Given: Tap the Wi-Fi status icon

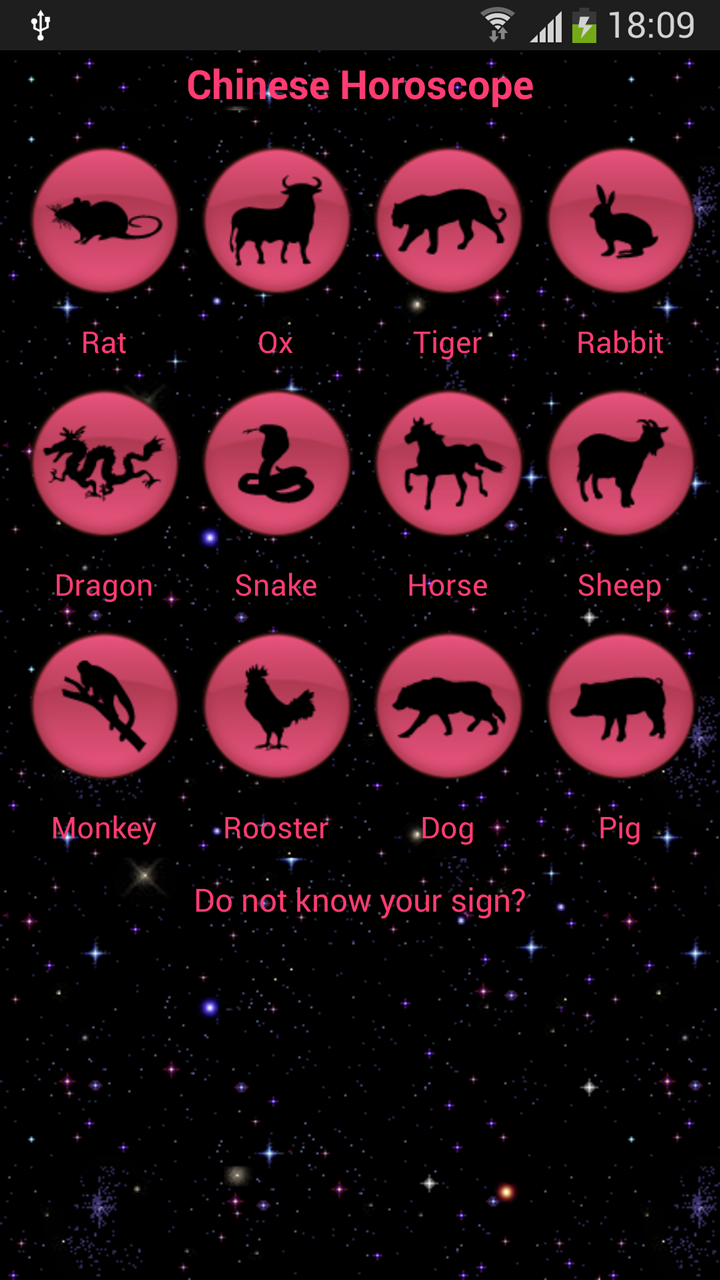Looking at the screenshot, I should (497, 24).
